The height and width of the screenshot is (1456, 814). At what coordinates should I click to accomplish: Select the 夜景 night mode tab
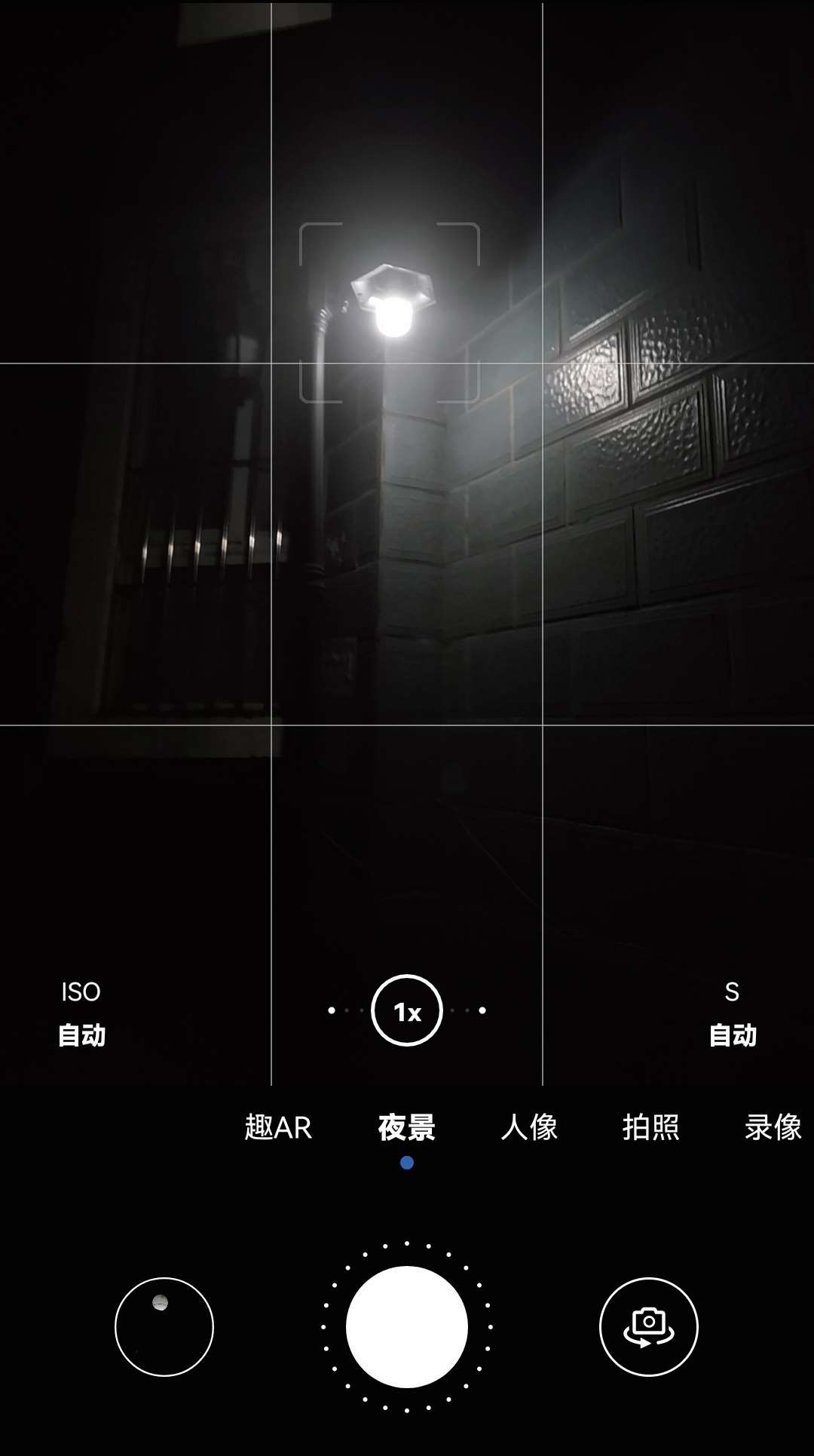(x=407, y=1127)
